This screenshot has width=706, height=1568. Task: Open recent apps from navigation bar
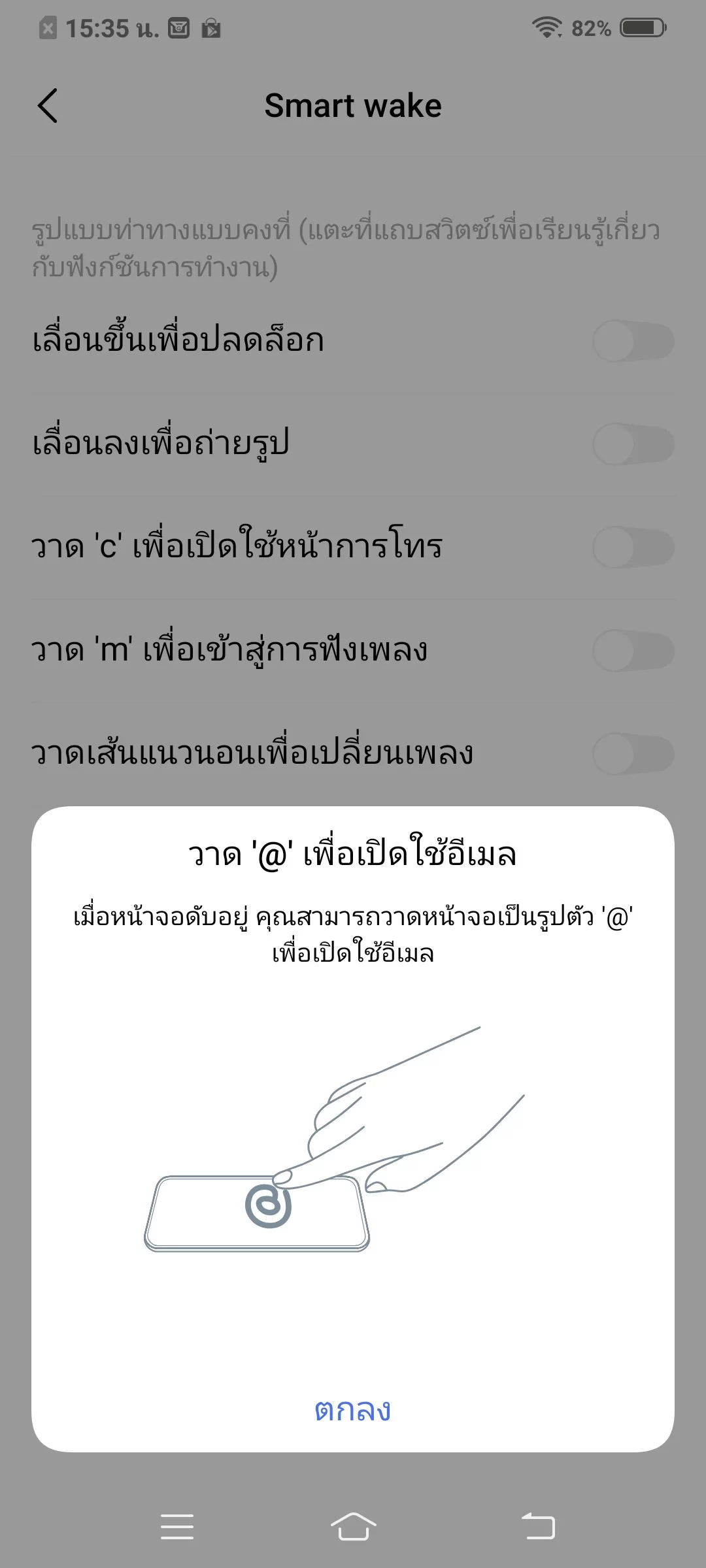(x=177, y=1527)
